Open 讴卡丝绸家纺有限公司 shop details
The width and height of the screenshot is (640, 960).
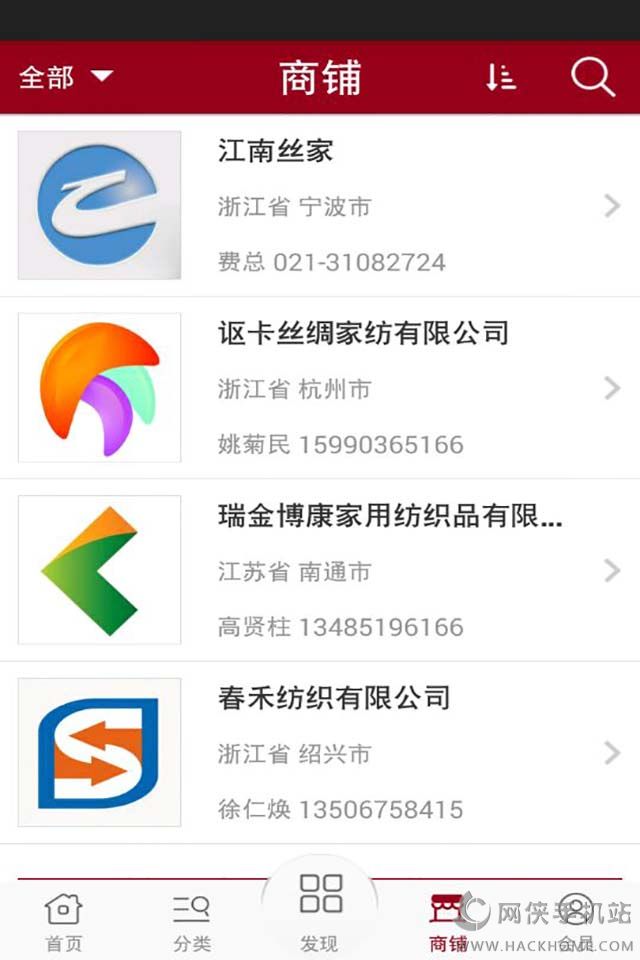coord(320,388)
